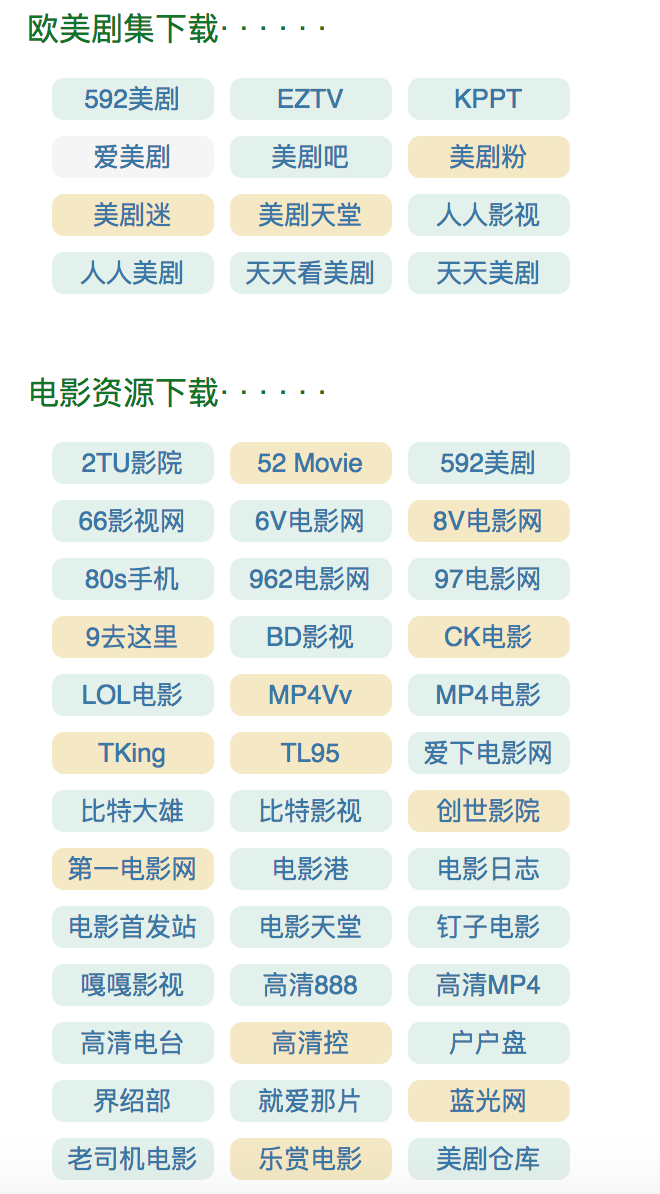This screenshot has width=660, height=1194.
Task: Tap the 爱美剧 chip
Action: (132, 157)
